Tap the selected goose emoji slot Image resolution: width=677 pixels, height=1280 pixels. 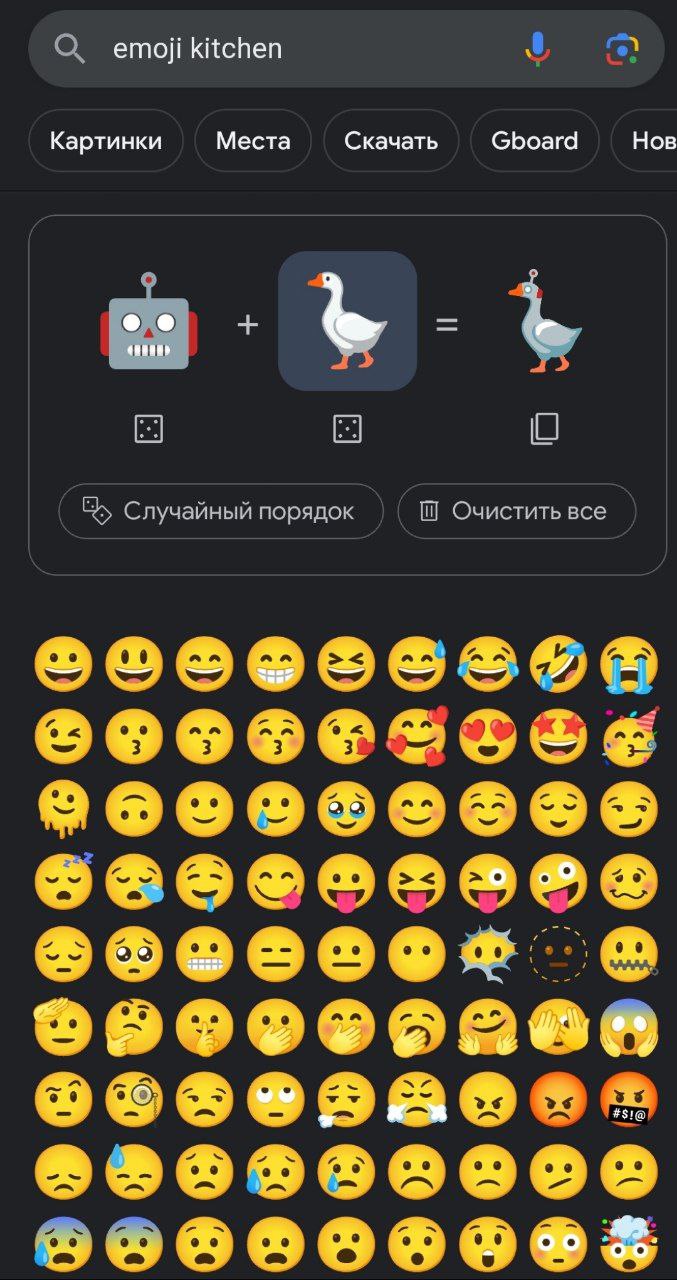347,322
